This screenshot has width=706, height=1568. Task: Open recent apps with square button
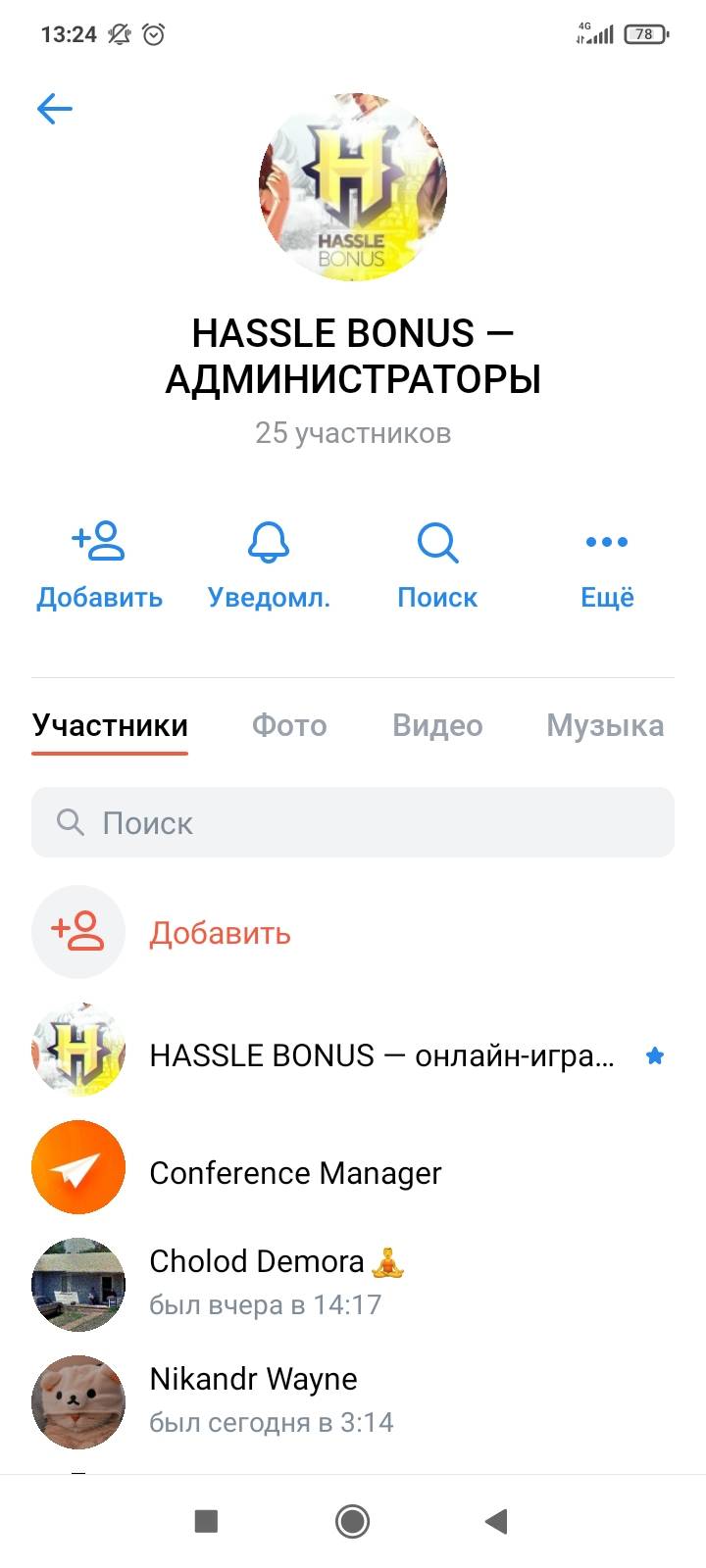click(x=206, y=1521)
